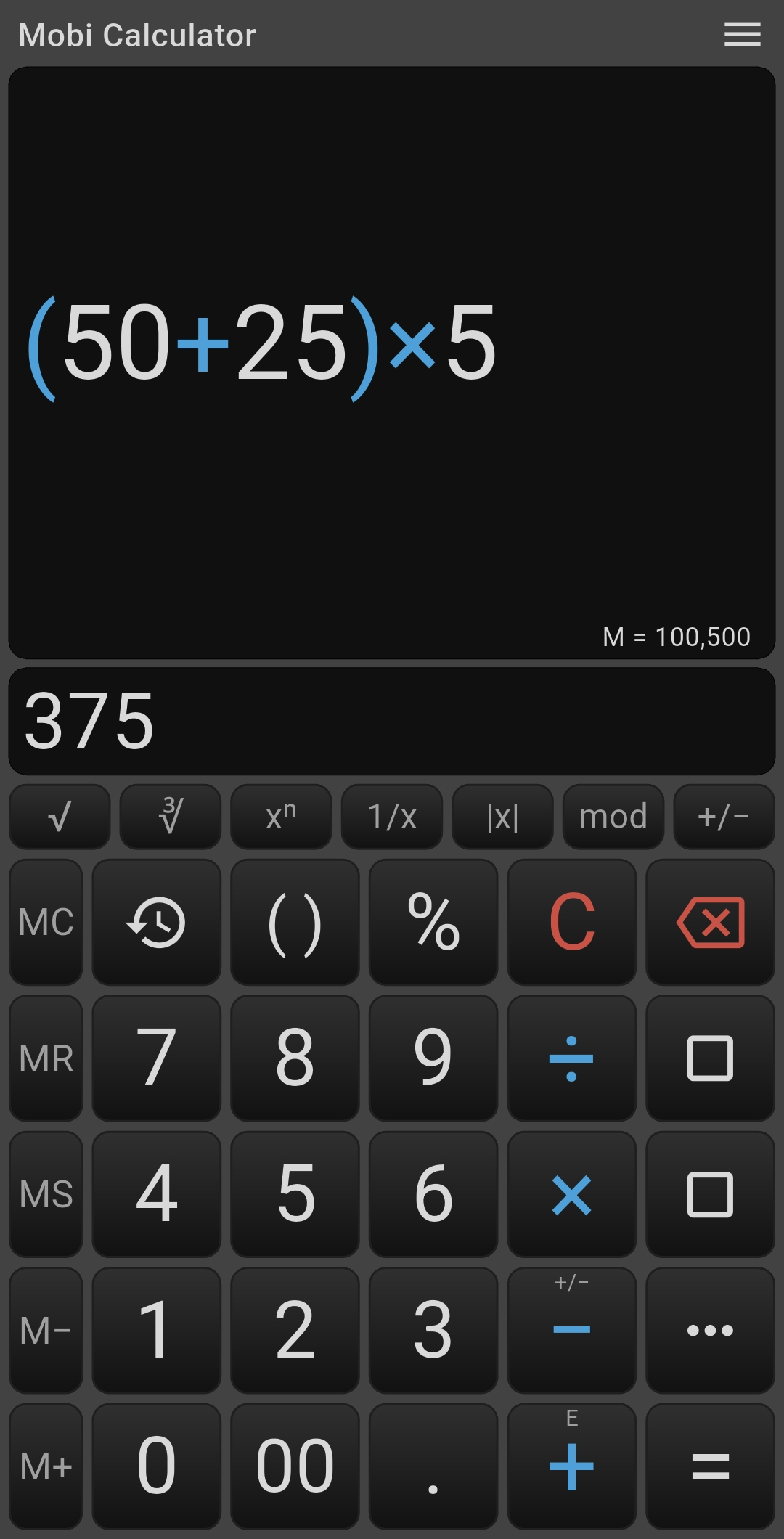Tap the square root key
Screen dimensions: 784x1539
tap(60, 817)
